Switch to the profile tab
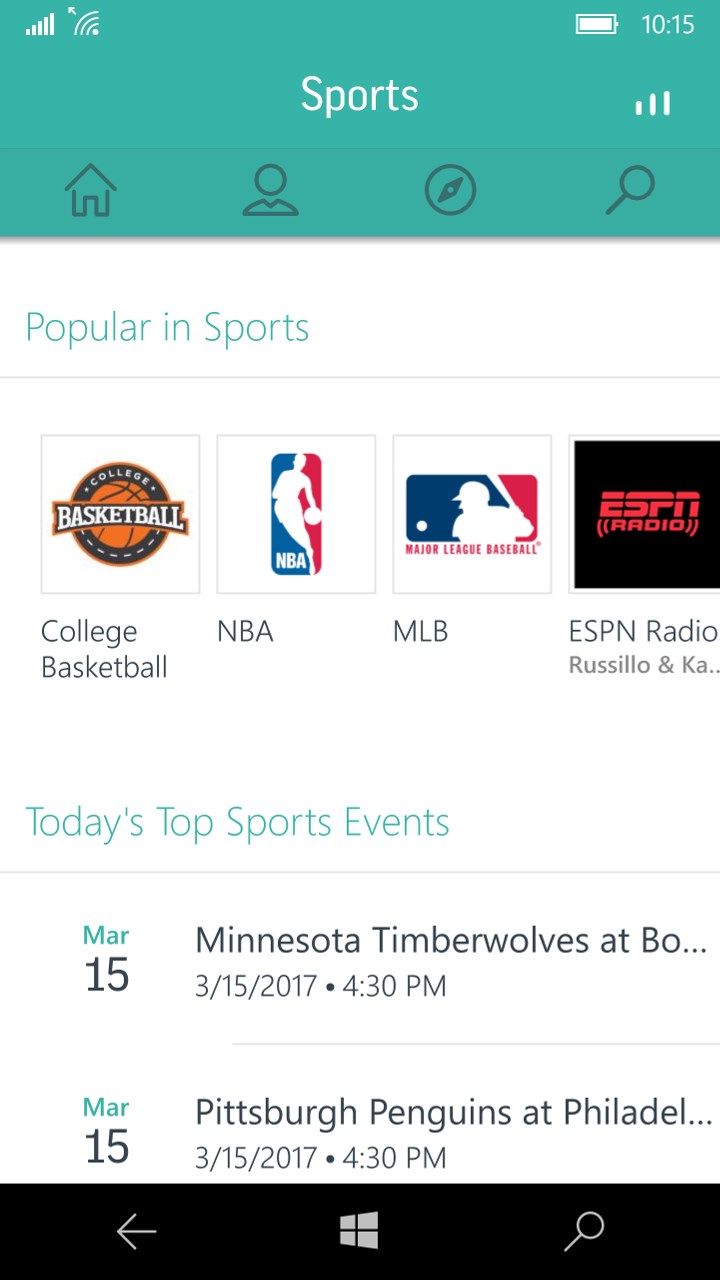The image size is (720, 1280). tap(270, 190)
